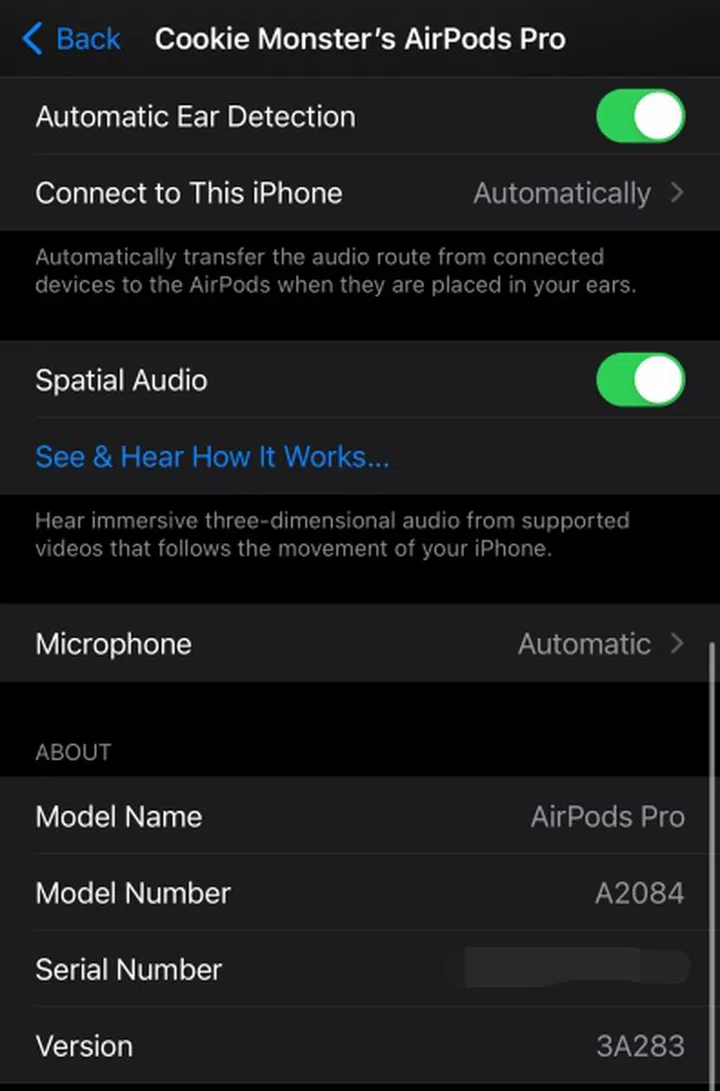Disable Automatic Ear Detection
Screen dimensions: 720x1091
[640, 117]
